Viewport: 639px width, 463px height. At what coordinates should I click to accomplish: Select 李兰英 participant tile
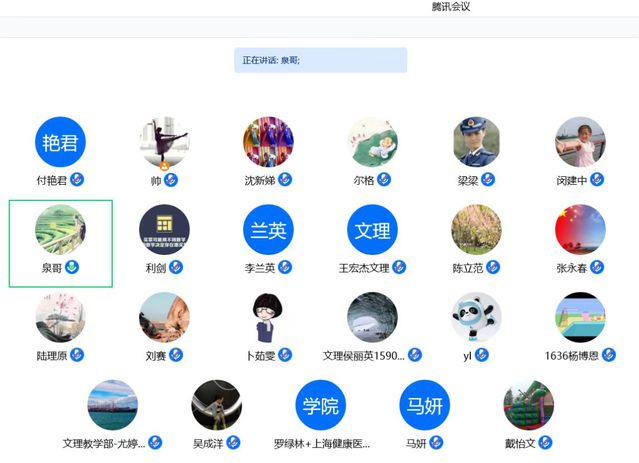(268, 231)
